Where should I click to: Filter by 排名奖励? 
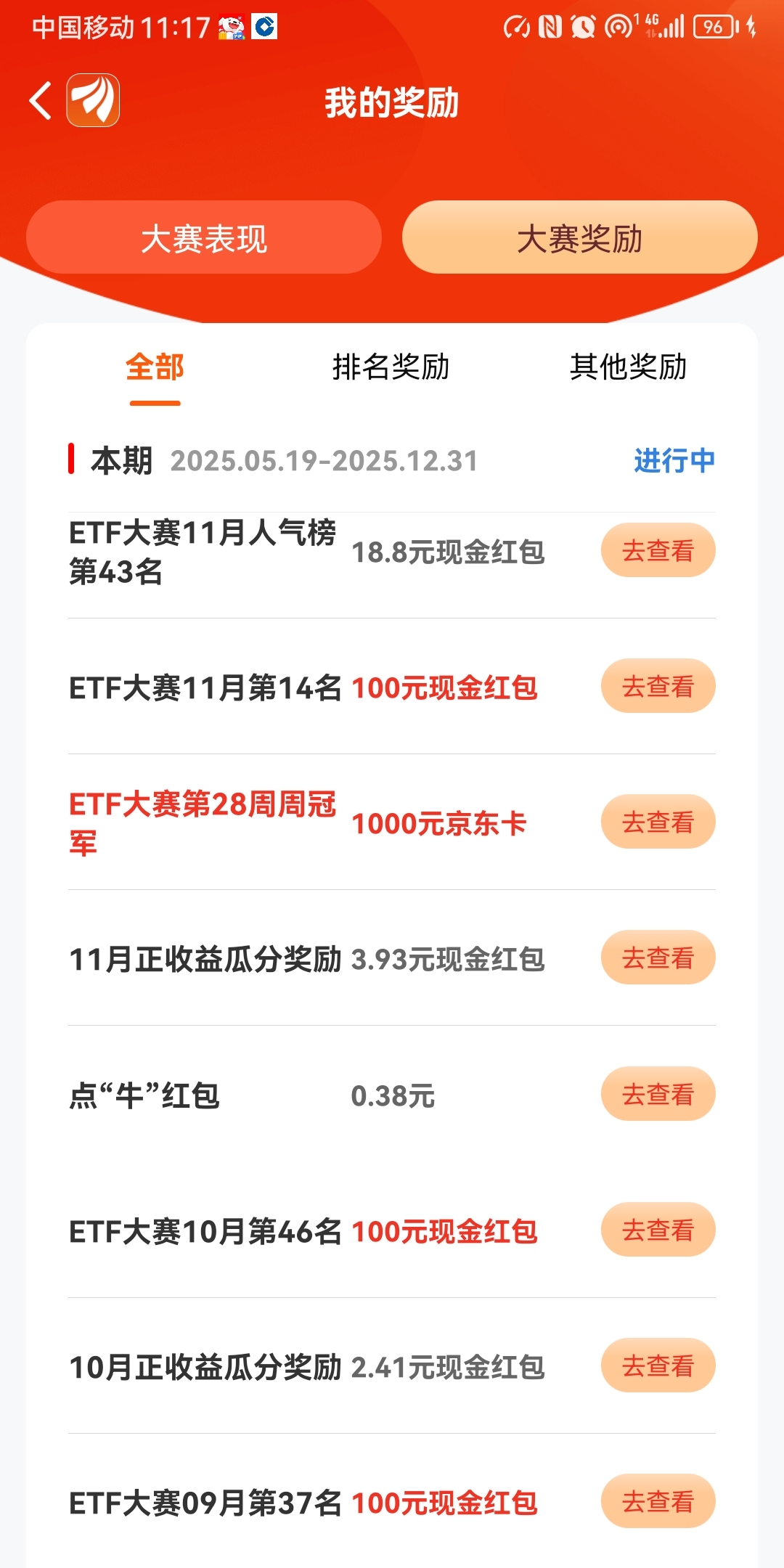point(391,367)
